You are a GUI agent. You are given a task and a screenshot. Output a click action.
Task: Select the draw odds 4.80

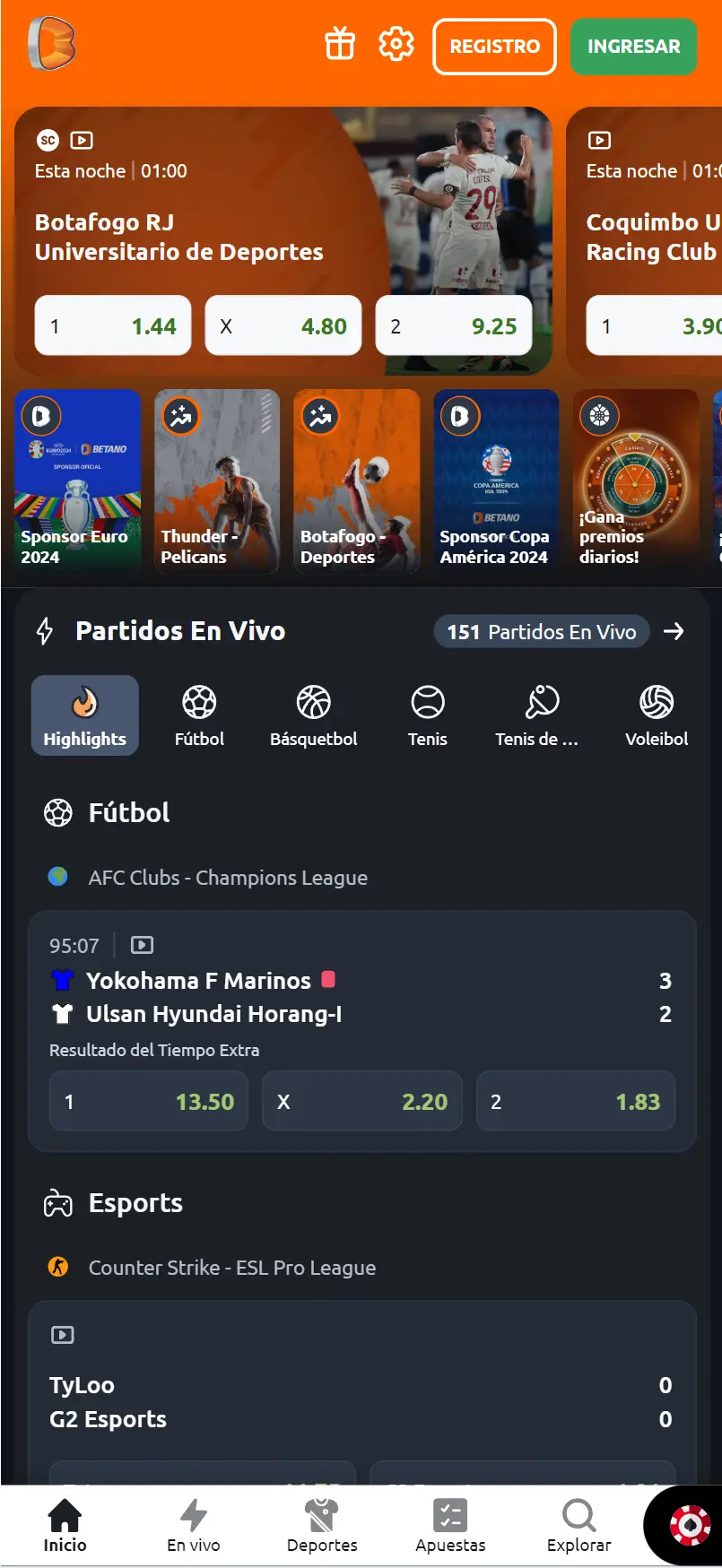pyautogui.click(x=283, y=326)
